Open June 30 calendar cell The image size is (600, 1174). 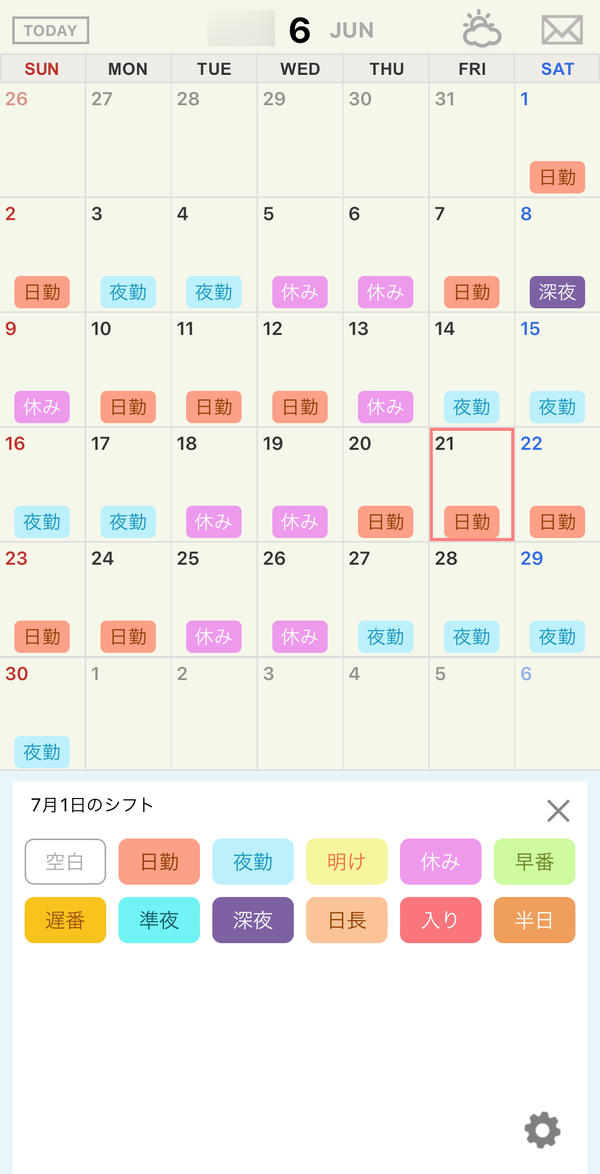click(43, 714)
